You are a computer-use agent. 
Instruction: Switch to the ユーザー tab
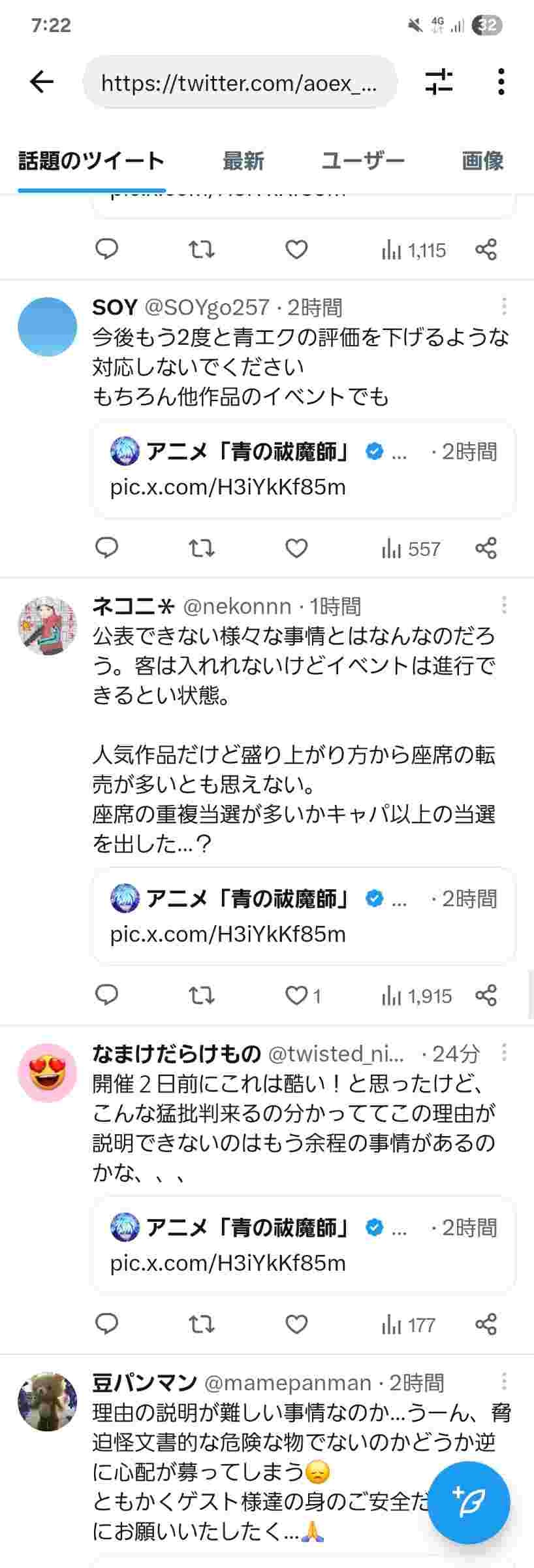point(363,161)
